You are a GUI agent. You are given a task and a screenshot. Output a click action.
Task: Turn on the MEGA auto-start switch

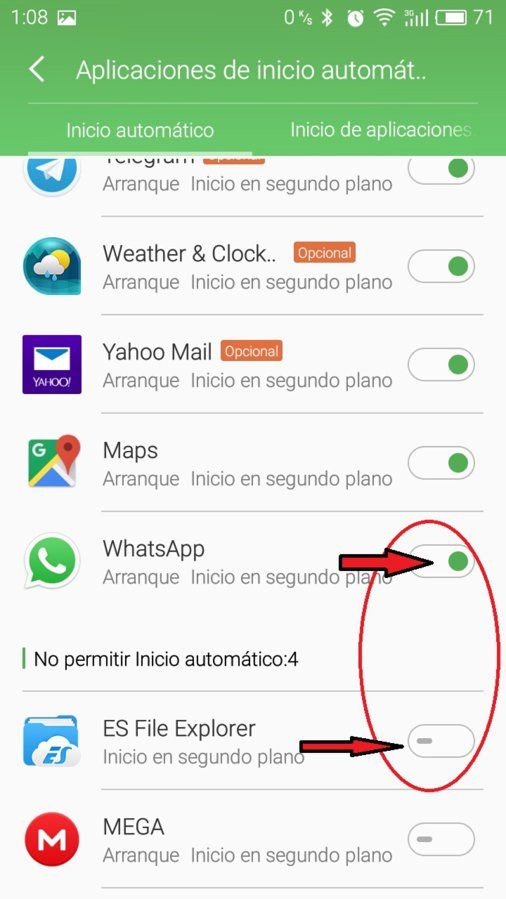click(441, 839)
